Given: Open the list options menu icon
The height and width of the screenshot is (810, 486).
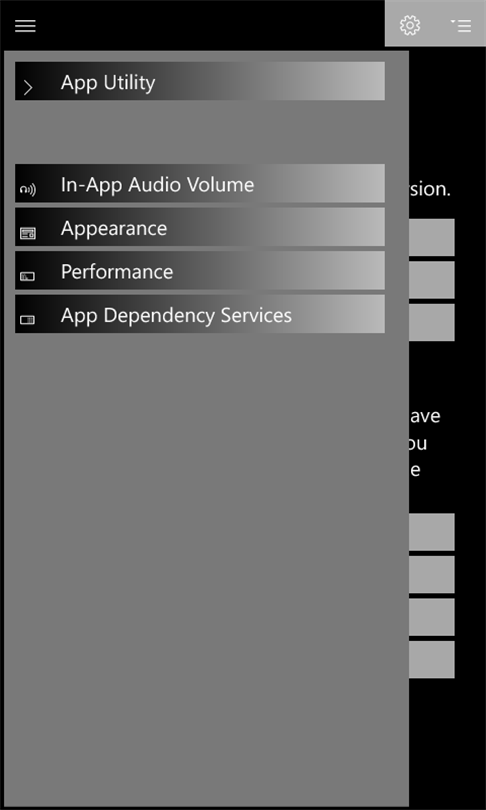Looking at the screenshot, I should coord(461,25).
